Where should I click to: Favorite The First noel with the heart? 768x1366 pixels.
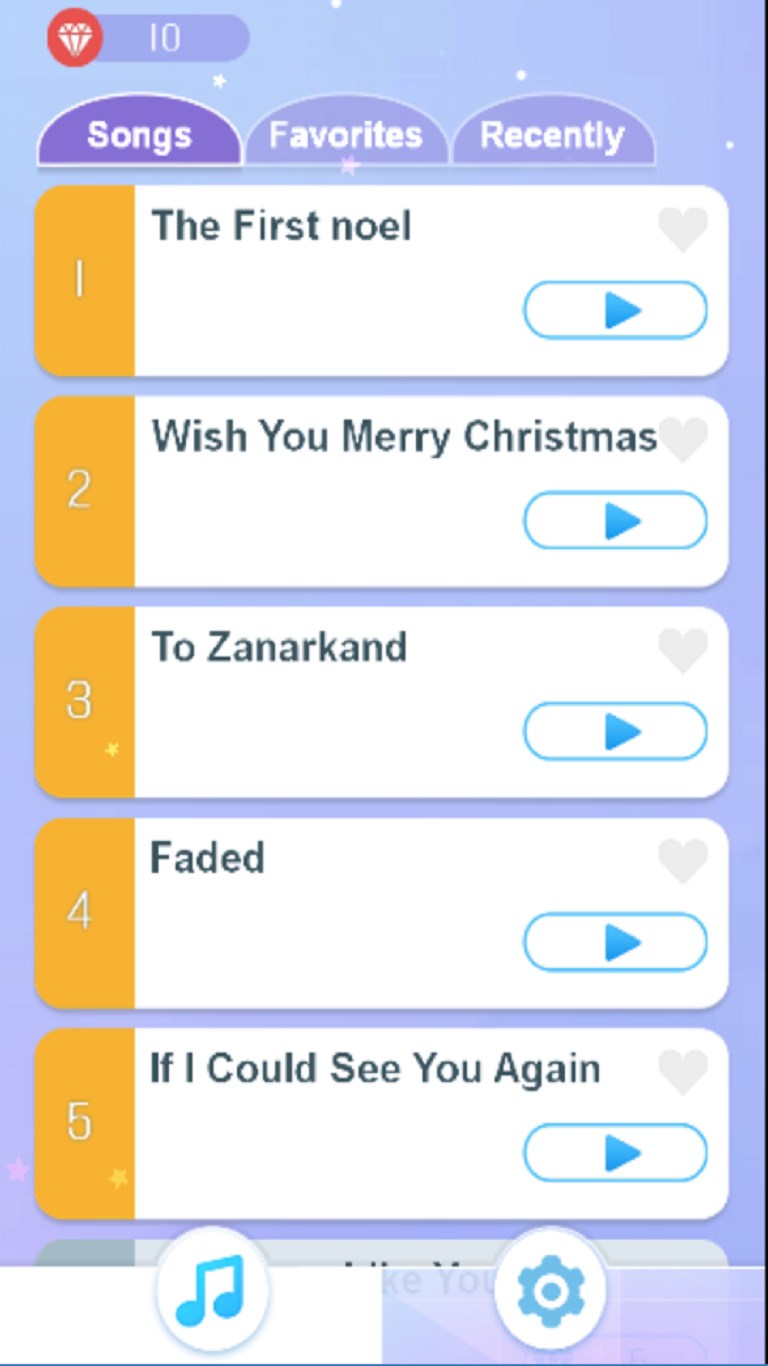pos(683,230)
